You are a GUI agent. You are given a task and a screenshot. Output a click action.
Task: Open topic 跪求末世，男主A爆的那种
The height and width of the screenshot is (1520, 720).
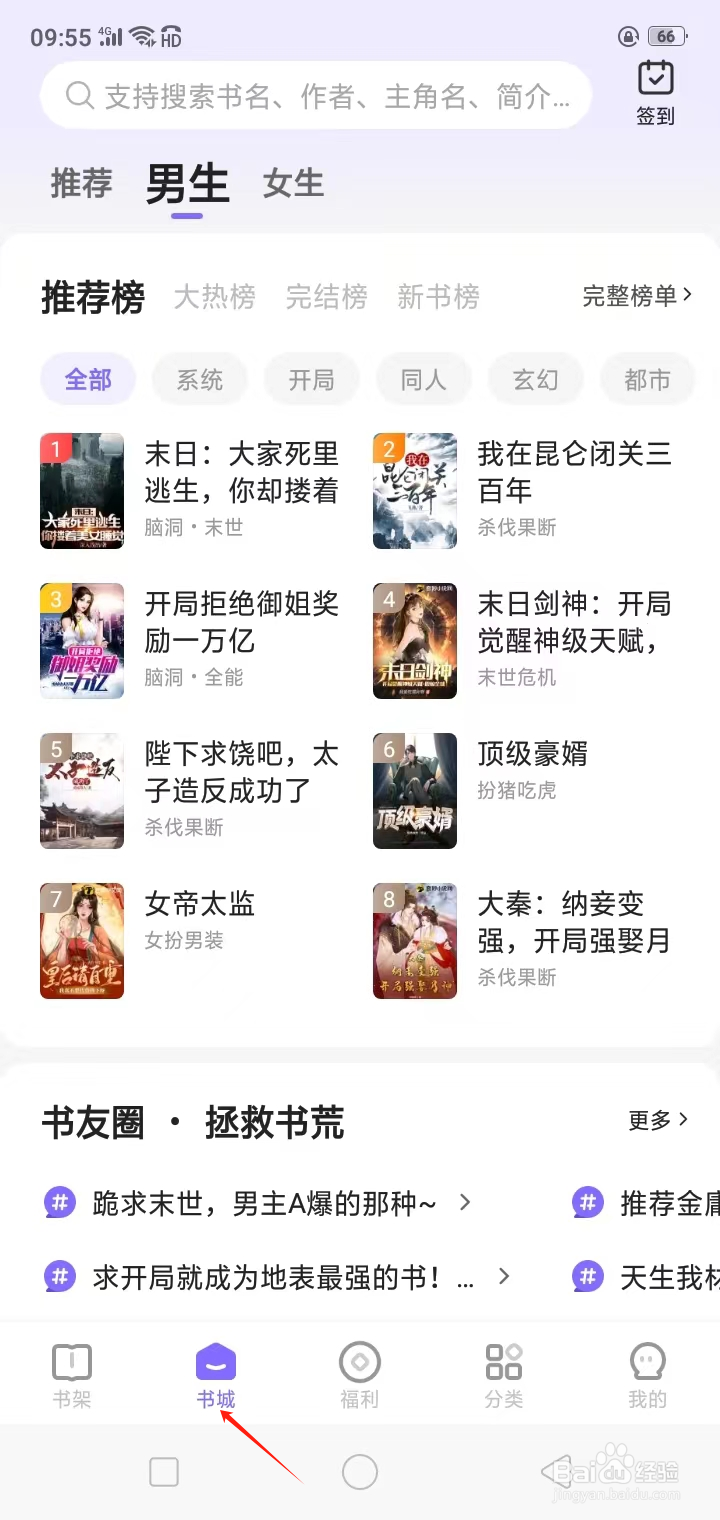[x=265, y=1203]
